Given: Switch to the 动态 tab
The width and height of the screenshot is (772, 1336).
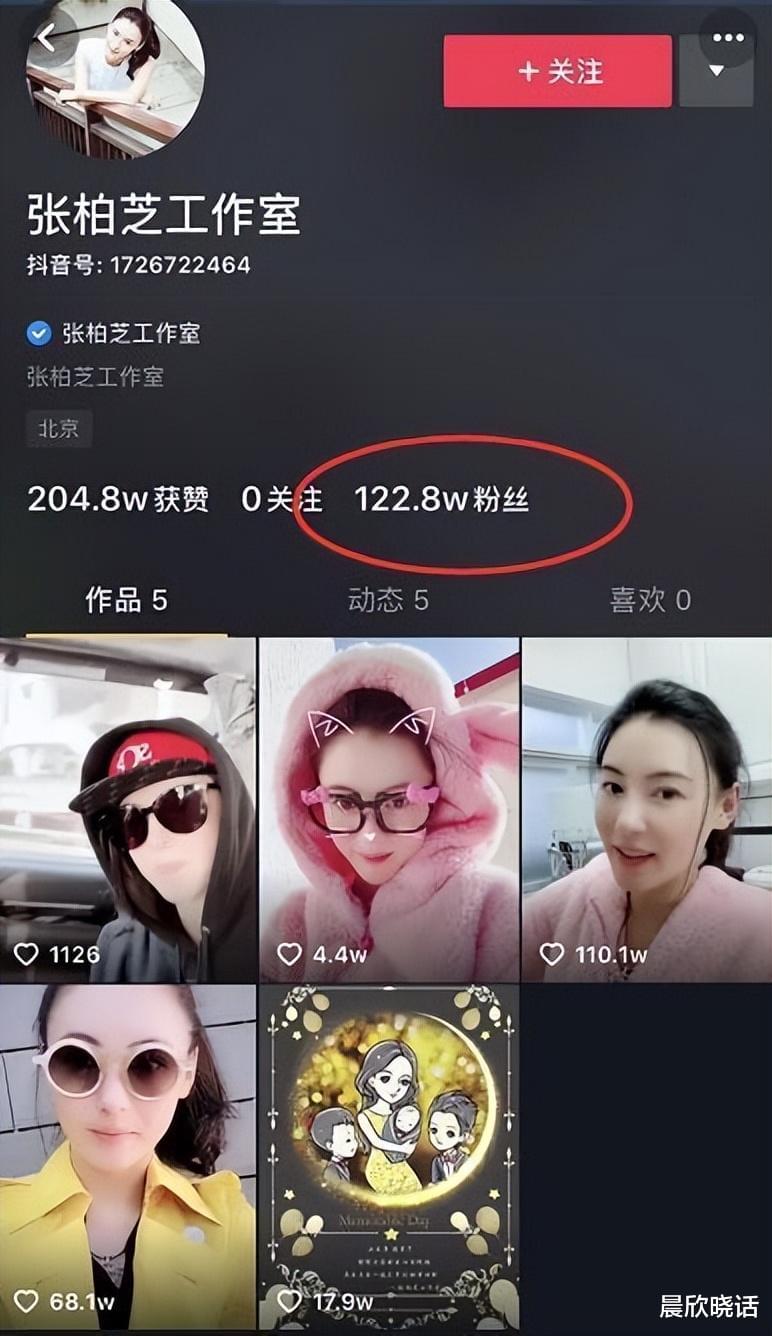Looking at the screenshot, I should [x=388, y=600].
